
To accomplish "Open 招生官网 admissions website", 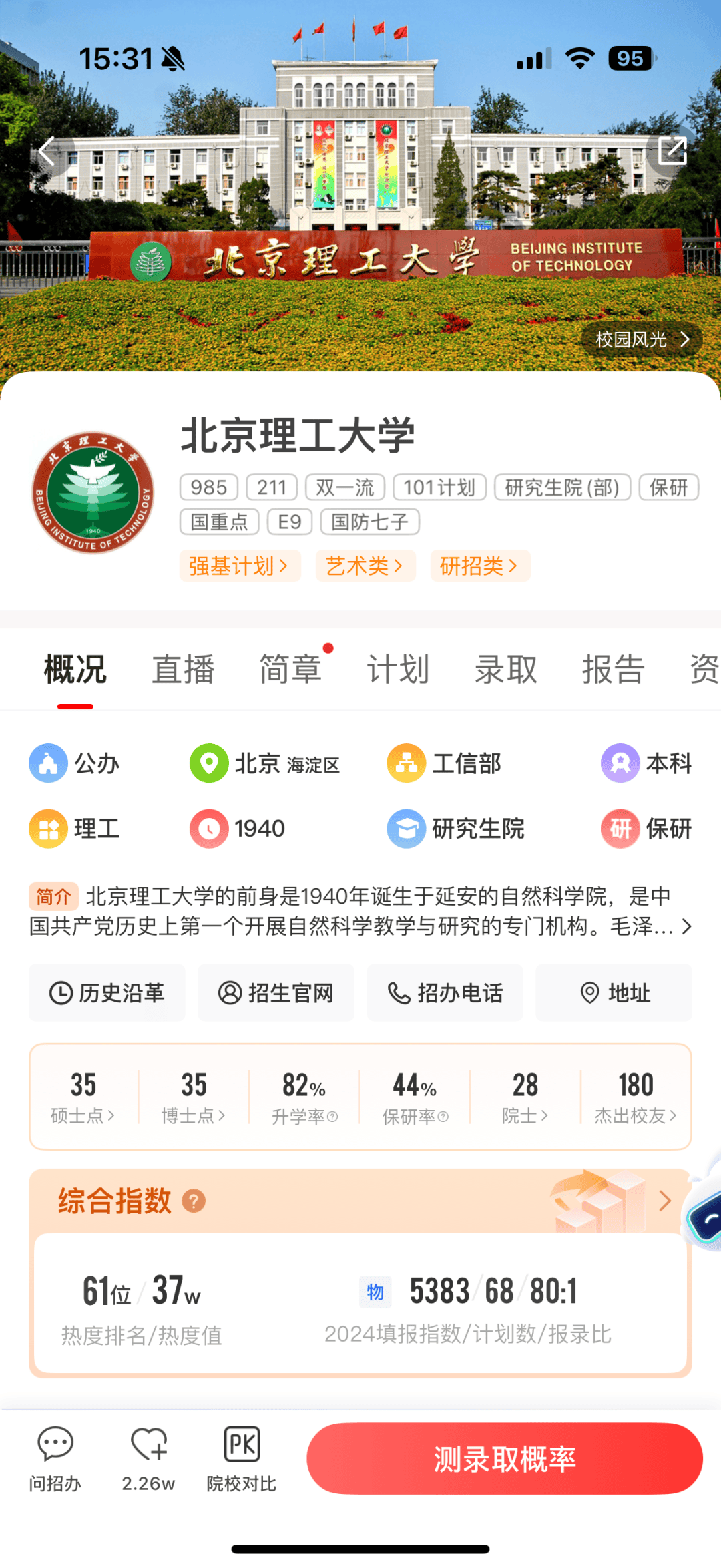I will click(276, 993).
